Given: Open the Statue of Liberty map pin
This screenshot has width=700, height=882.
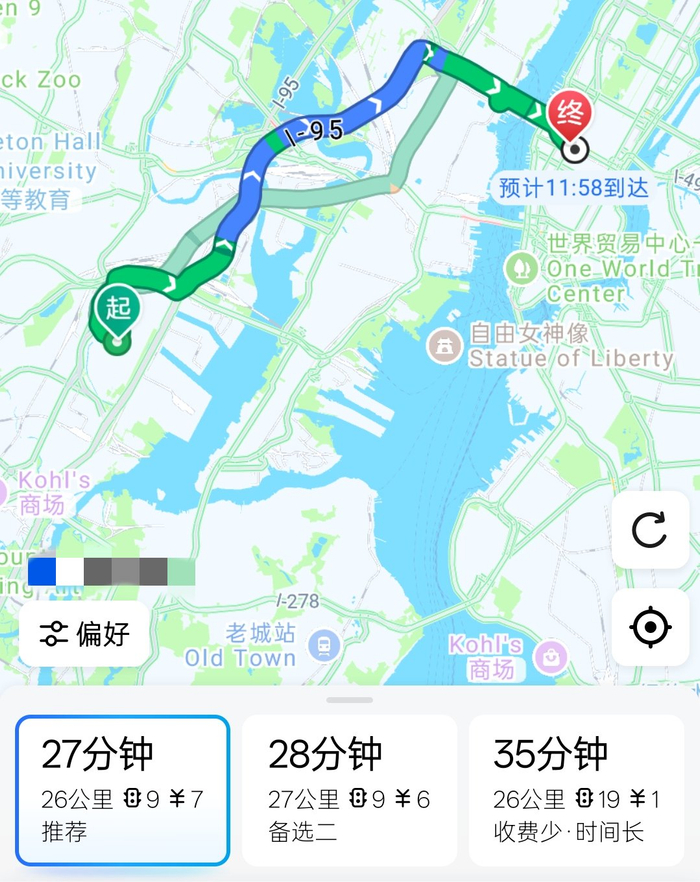Looking at the screenshot, I should [x=443, y=346].
